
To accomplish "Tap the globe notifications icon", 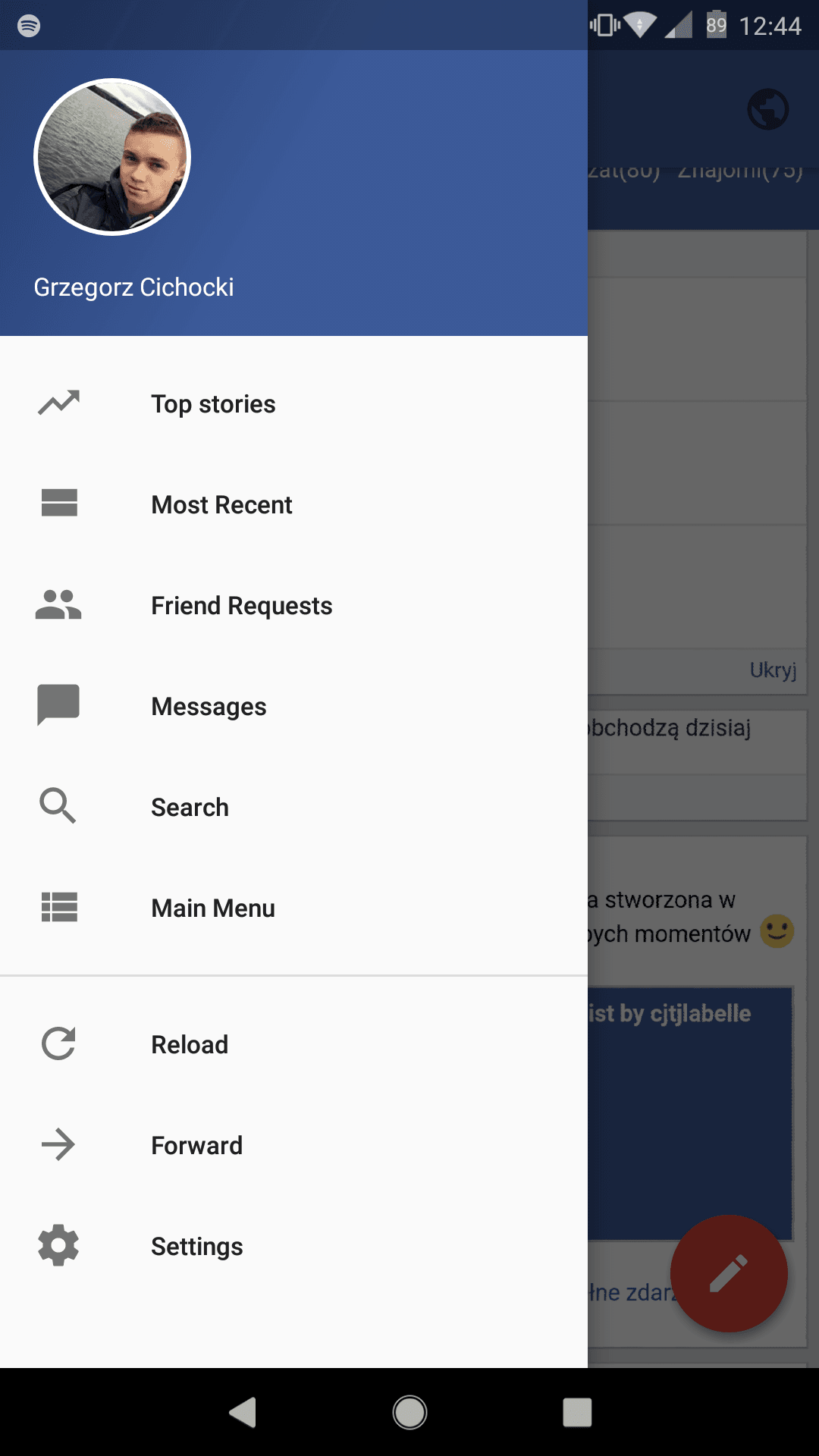I will 767,110.
